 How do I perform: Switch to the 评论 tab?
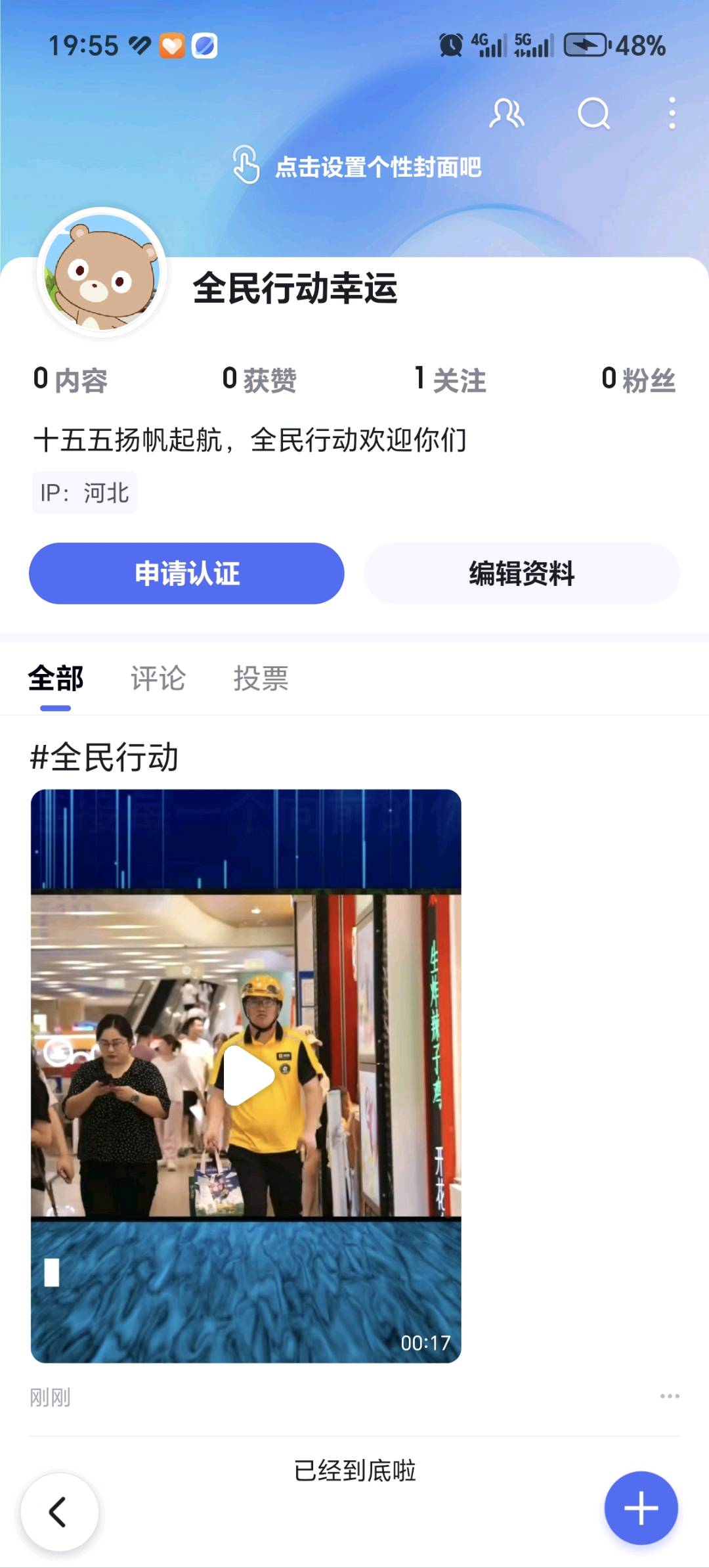coord(158,680)
